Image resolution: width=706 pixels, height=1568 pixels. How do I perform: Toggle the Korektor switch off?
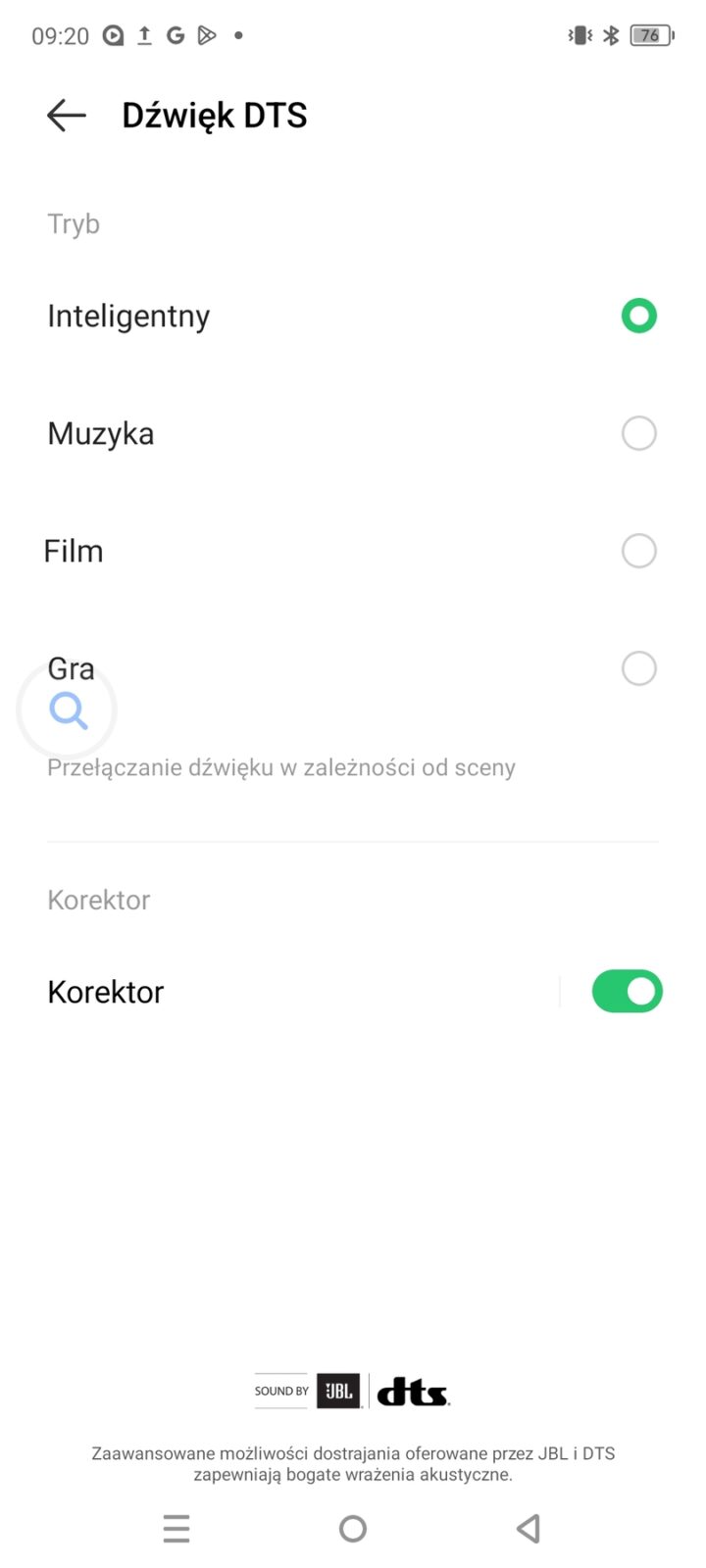click(x=627, y=992)
